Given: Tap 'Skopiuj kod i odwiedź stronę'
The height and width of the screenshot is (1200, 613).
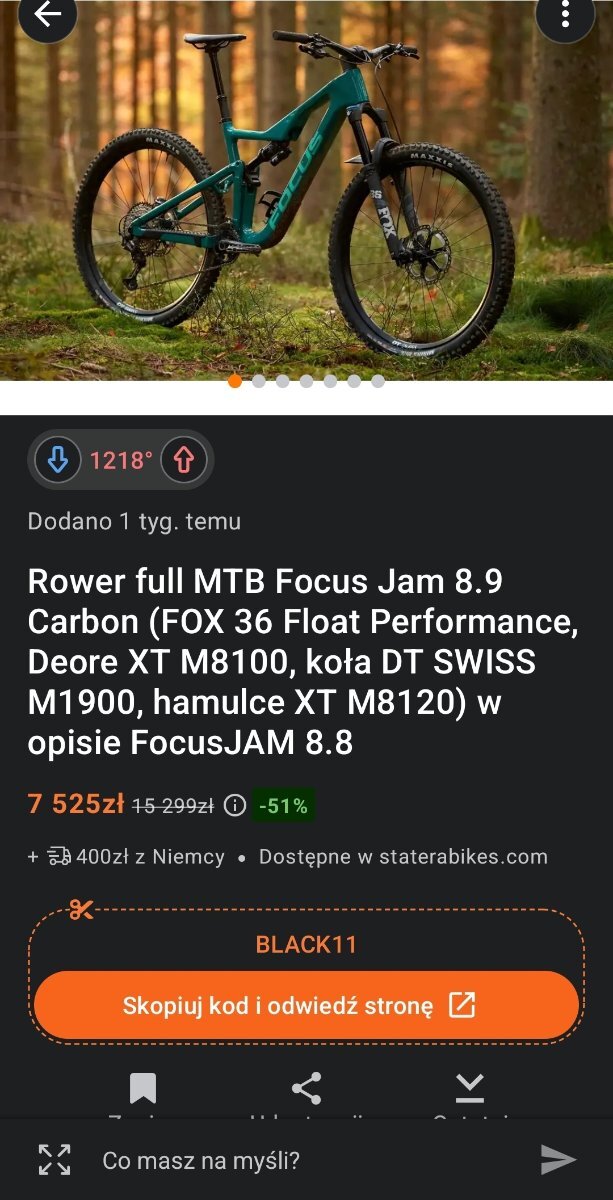Looking at the screenshot, I should (x=306, y=1005).
